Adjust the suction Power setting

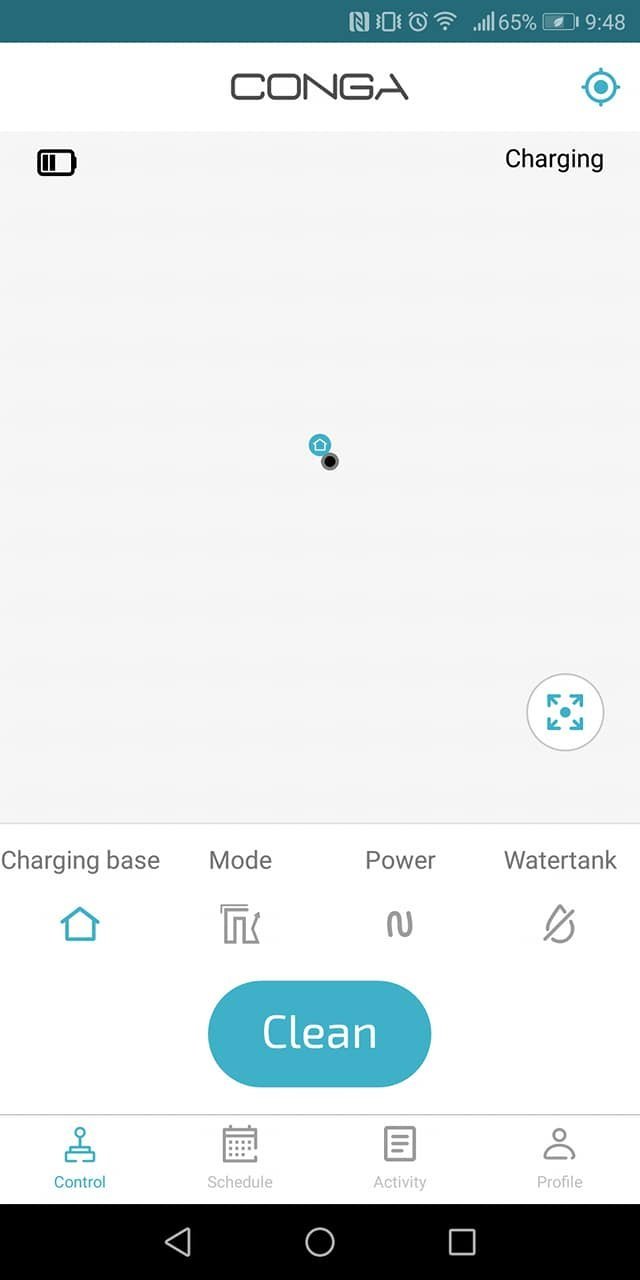[x=400, y=924]
